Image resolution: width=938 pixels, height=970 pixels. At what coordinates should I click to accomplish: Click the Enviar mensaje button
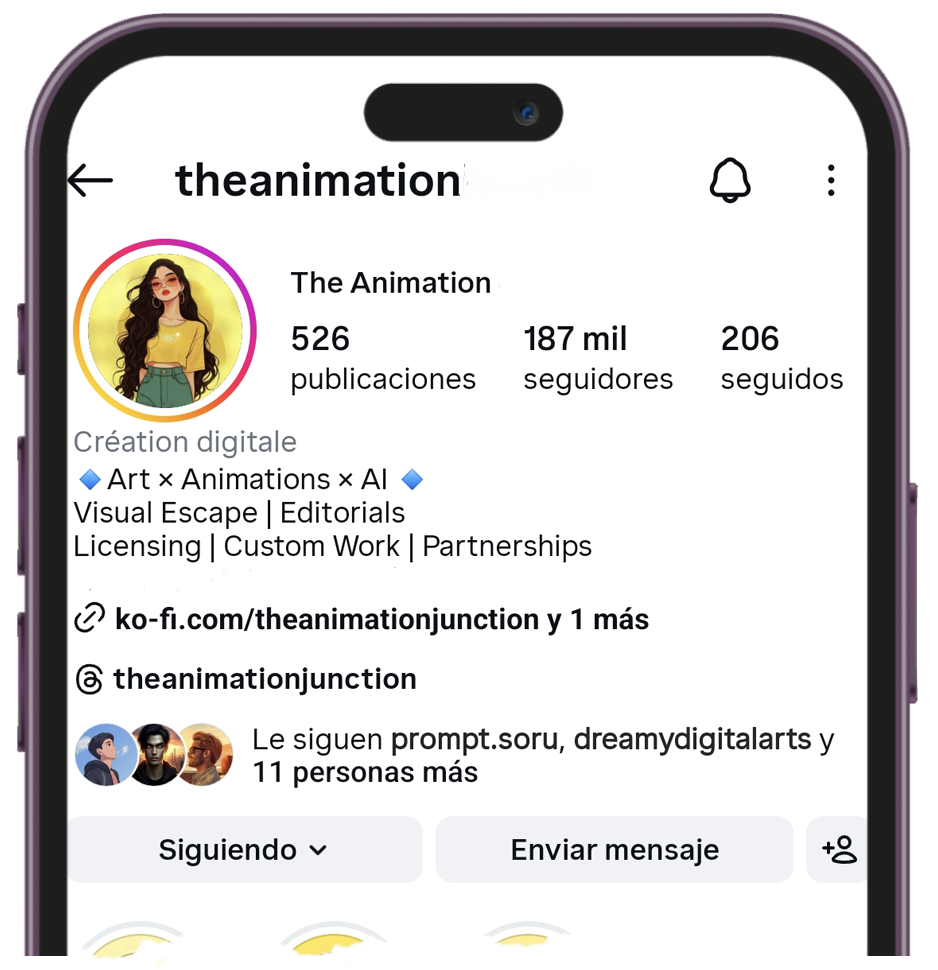click(614, 849)
